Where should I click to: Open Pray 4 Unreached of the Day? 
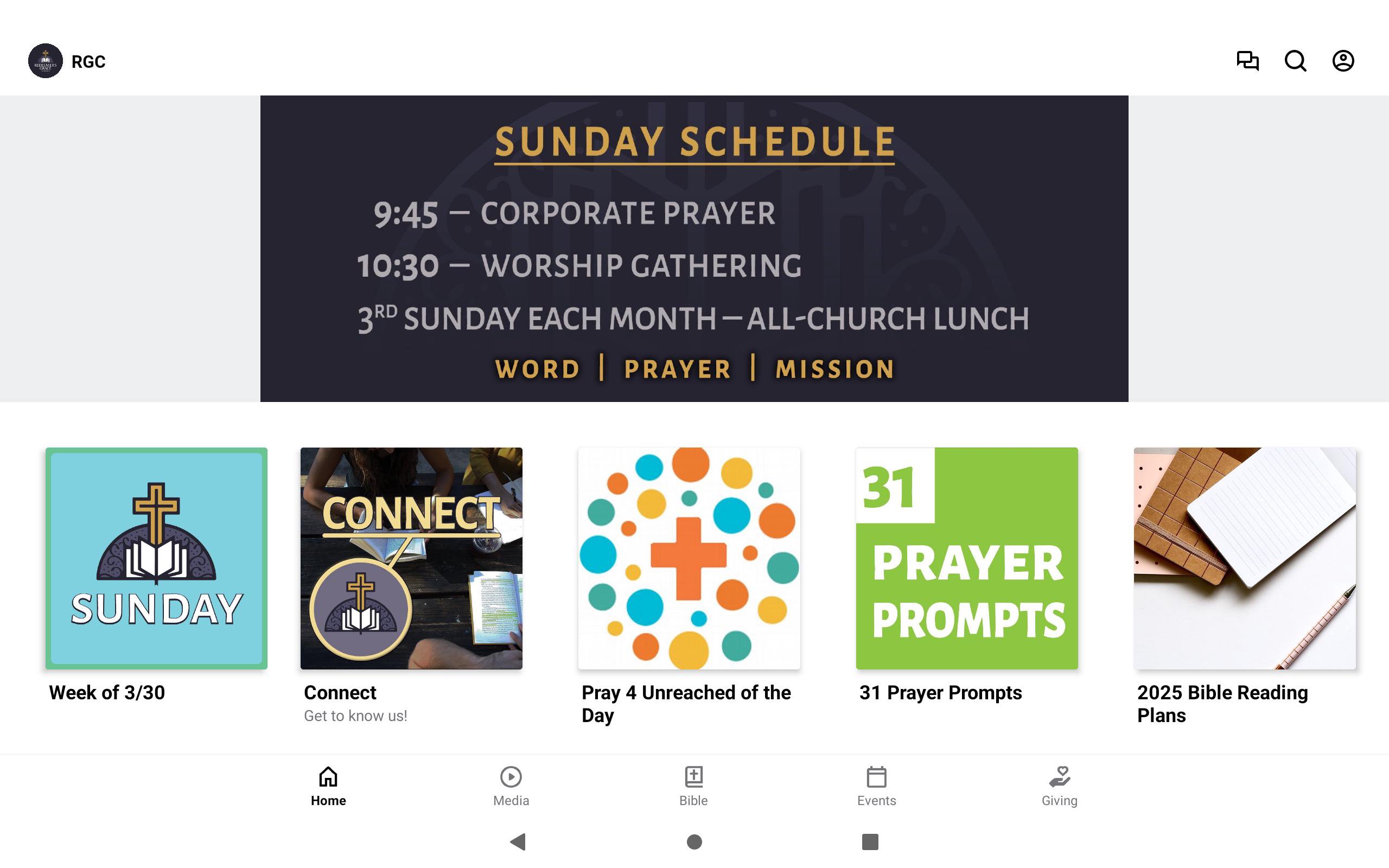pos(689,558)
